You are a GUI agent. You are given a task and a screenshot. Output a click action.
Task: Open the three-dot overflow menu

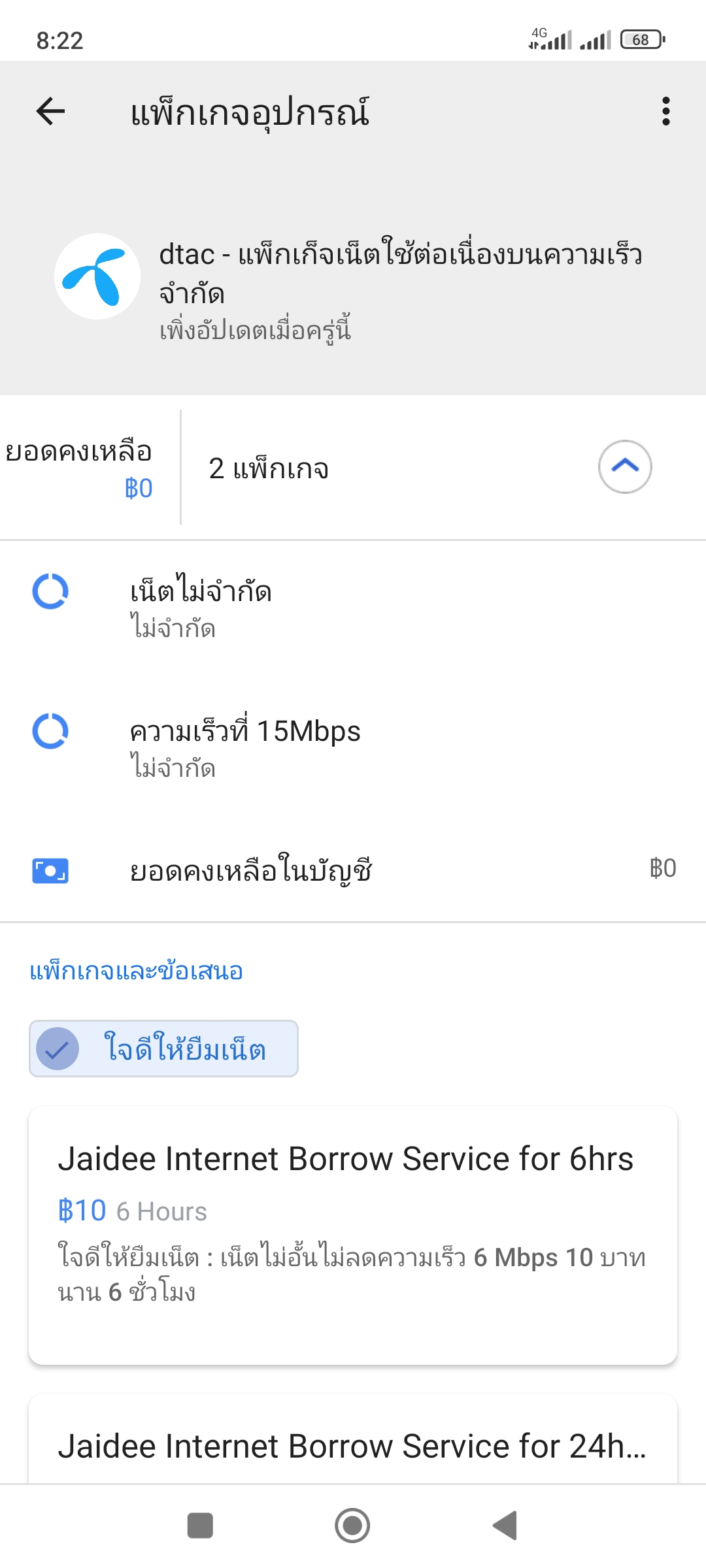tap(665, 111)
